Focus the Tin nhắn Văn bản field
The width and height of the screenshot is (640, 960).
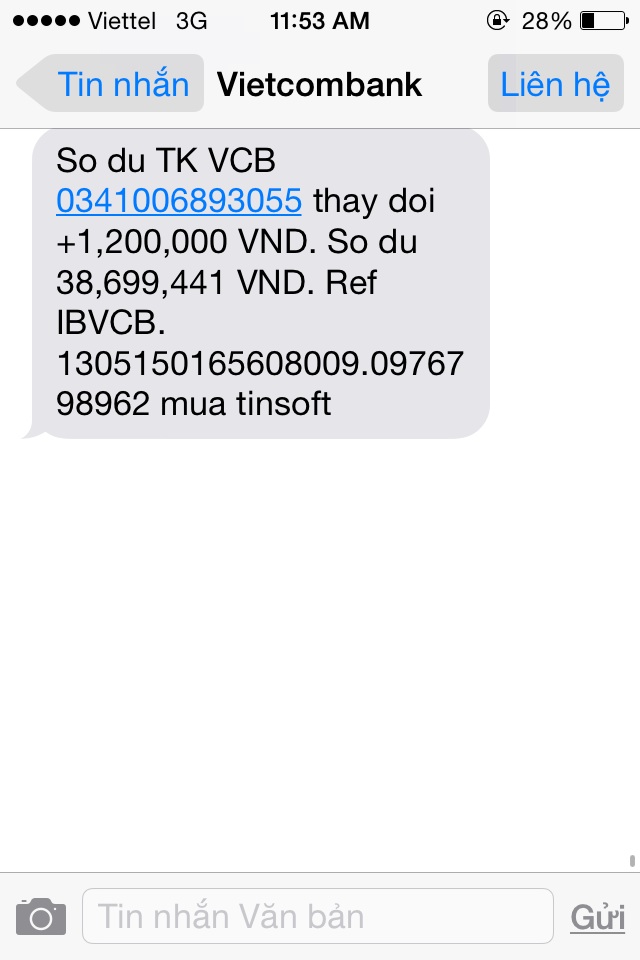(x=317, y=916)
